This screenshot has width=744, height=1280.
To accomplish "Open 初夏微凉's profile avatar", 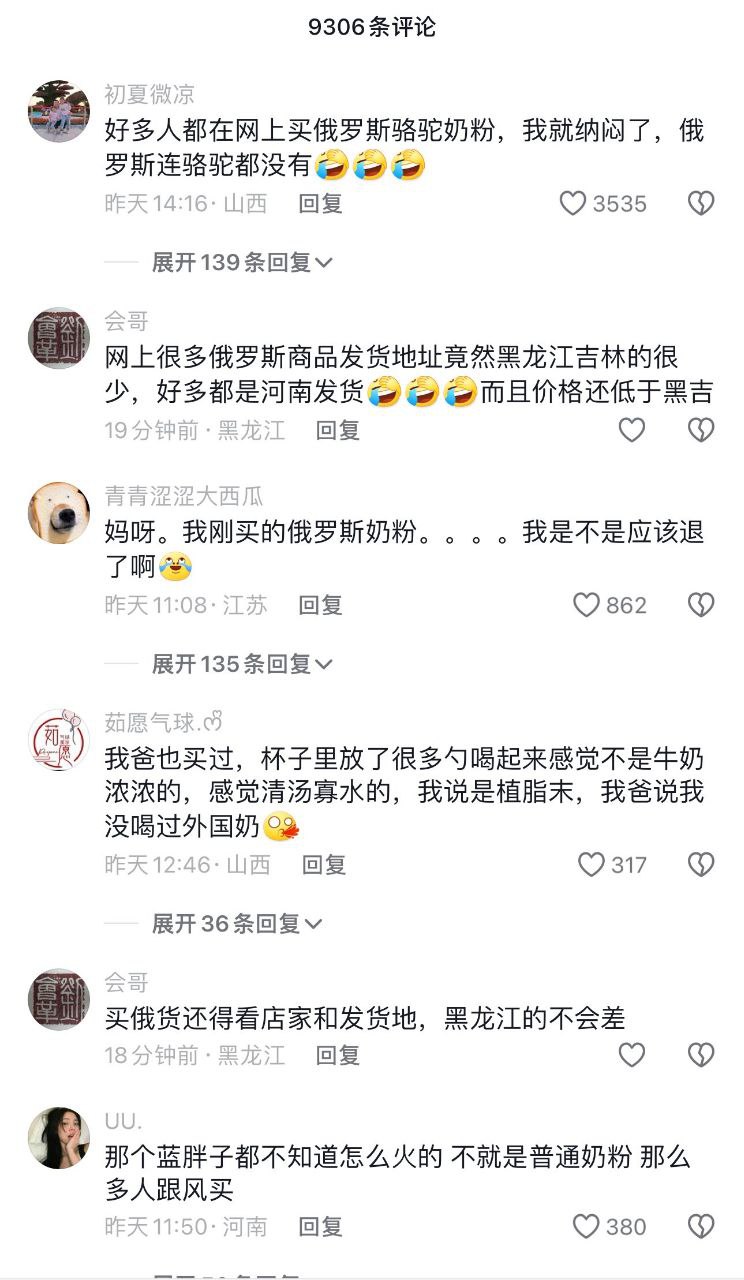I will click(x=59, y=112).
